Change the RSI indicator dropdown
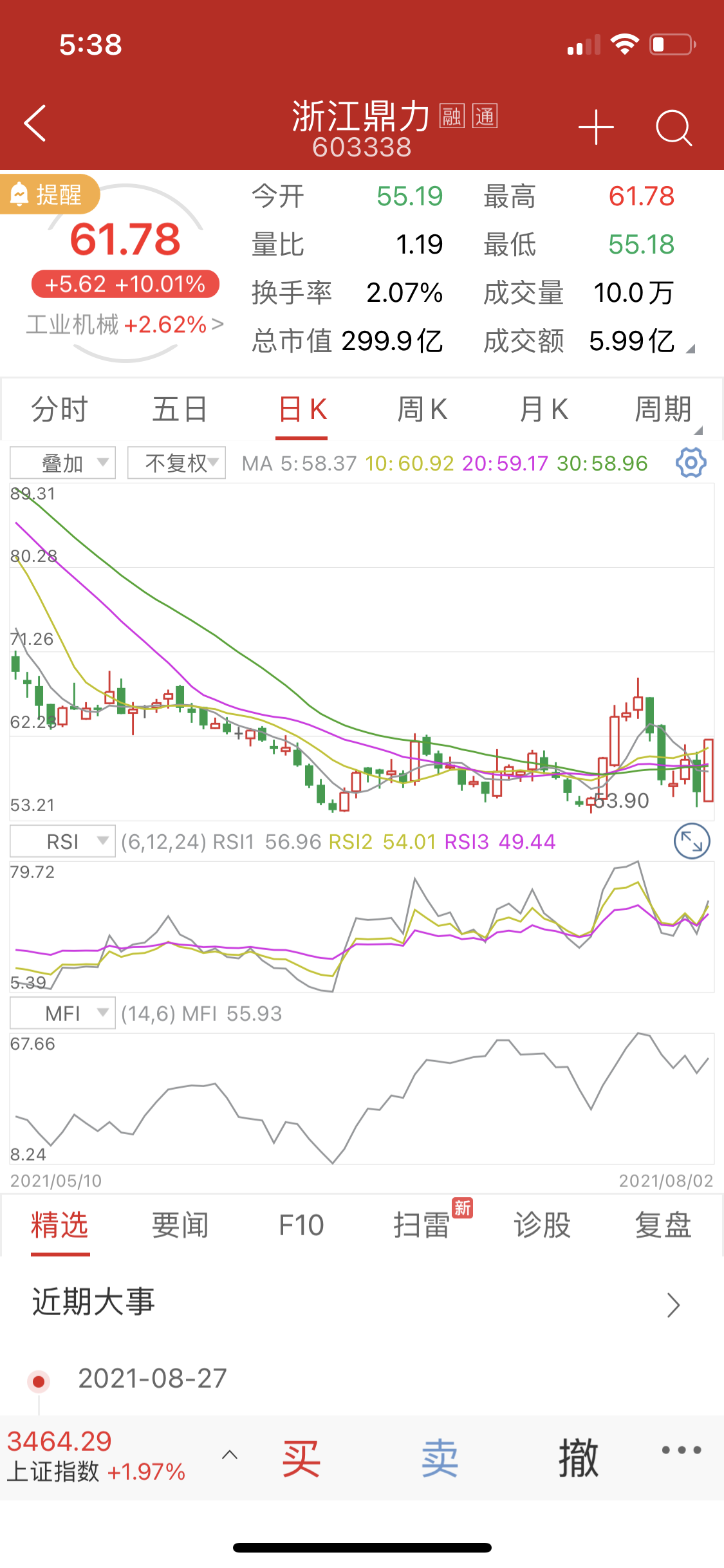724x1568 pixels. (x=63, y=841)
